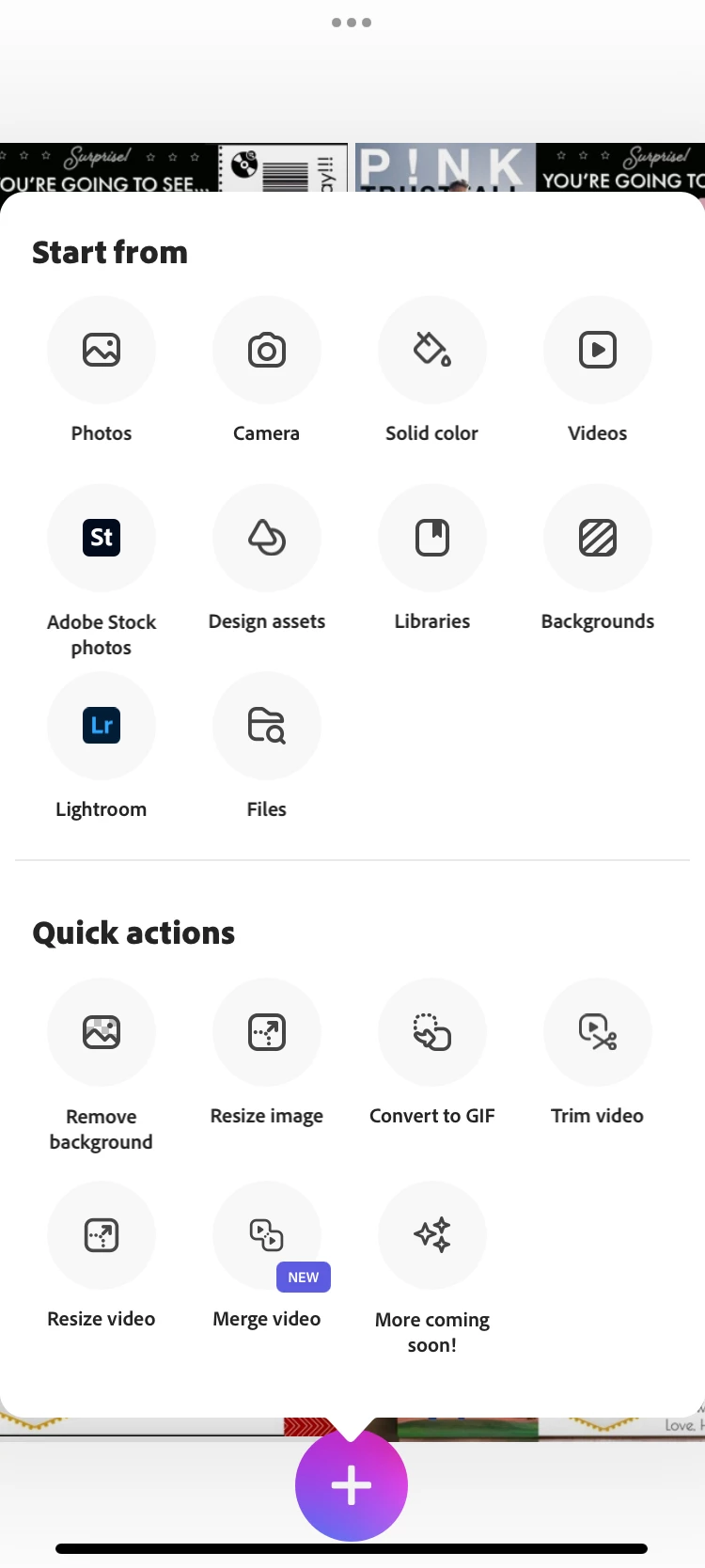The image size is (705, 1568).
Task: Launch Remove background quick action
Action: tap(102, 1033)
